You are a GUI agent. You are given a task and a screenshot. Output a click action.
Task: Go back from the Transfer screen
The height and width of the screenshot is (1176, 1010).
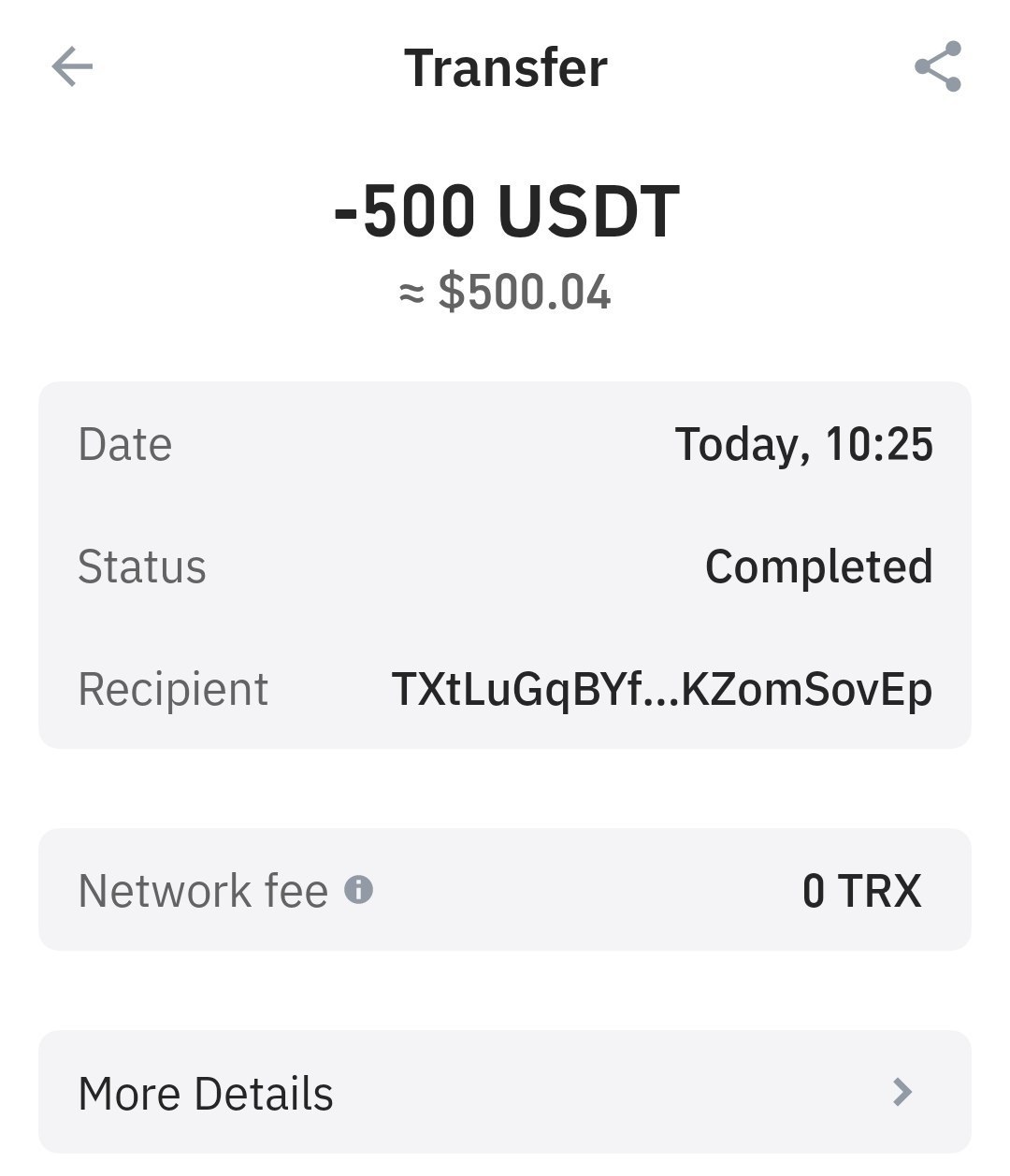pyautogui.click(x=72, y=67)
